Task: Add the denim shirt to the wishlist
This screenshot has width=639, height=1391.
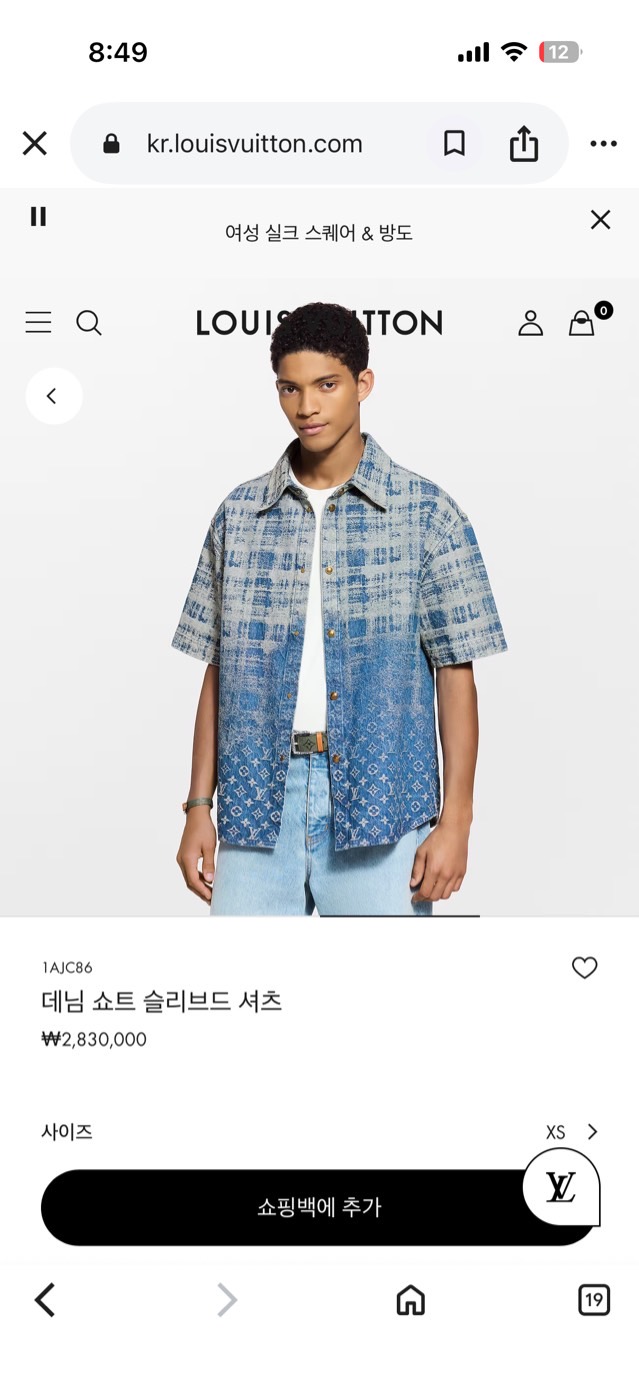Action: [x=584, y=967]
